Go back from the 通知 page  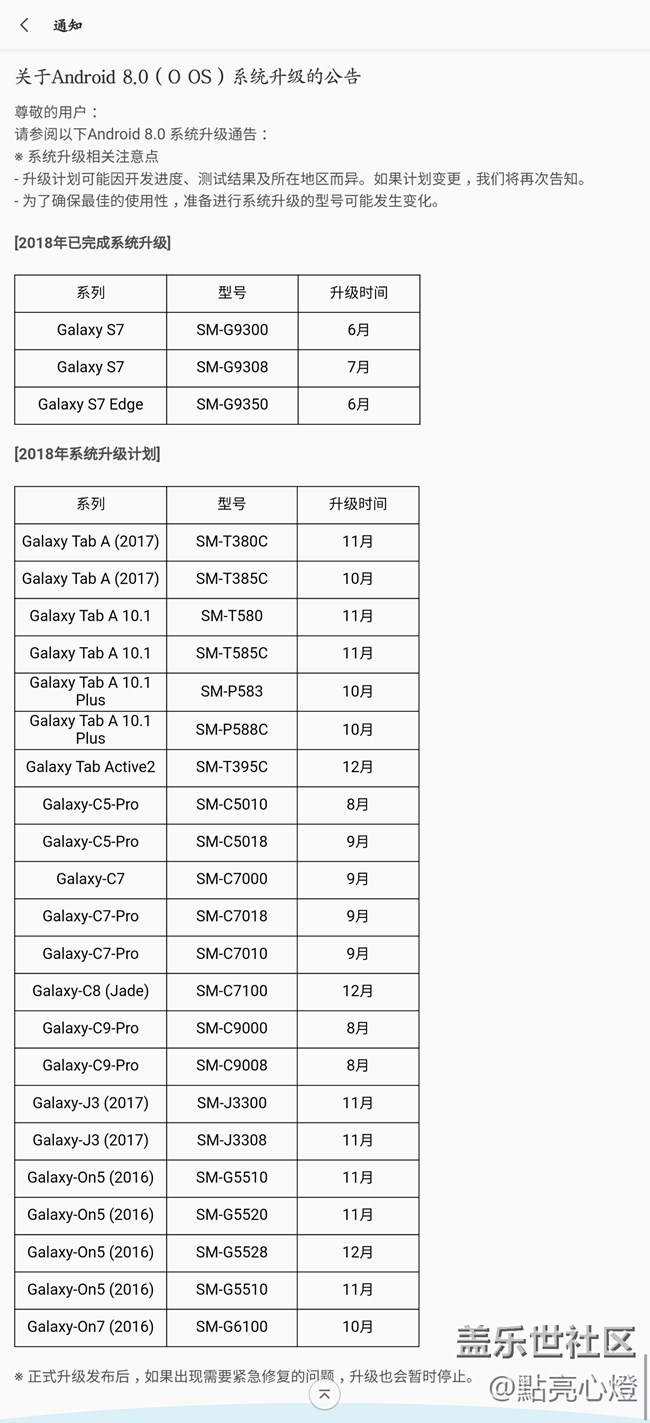25,26
